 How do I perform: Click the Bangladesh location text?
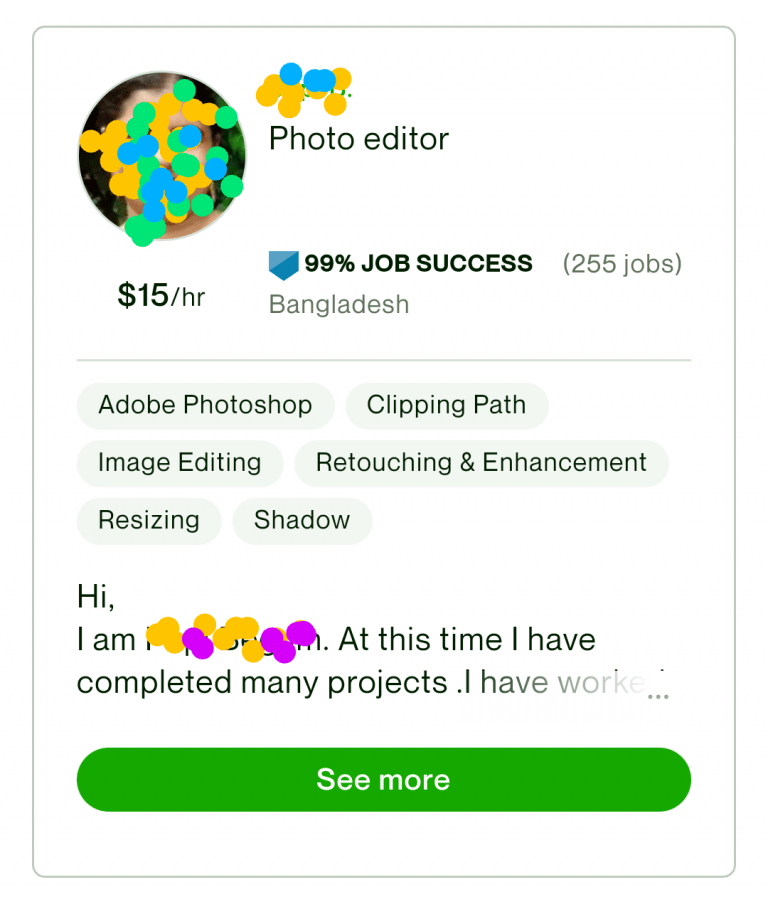pos(338,304)
